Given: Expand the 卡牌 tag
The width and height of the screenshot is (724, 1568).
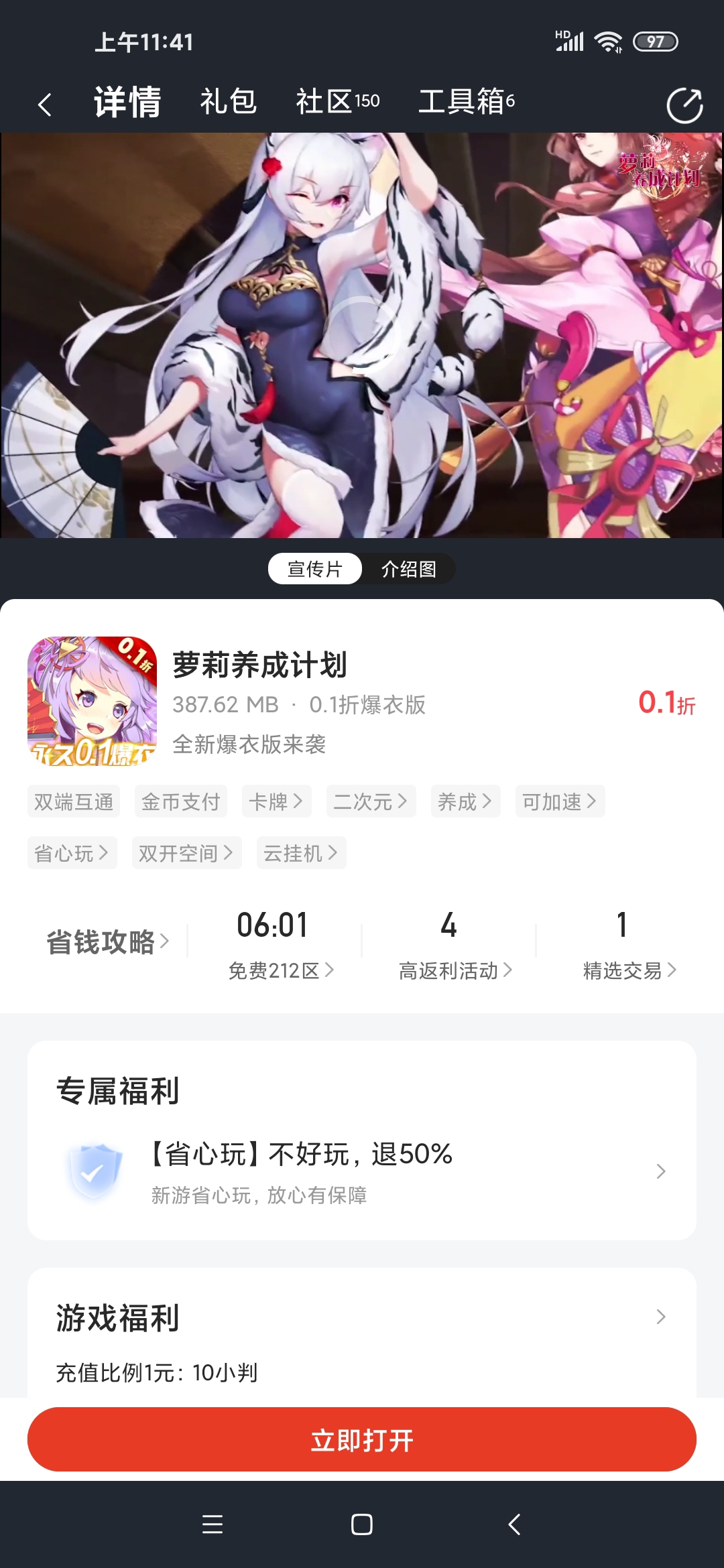Looking at the screenshot, I should [276, 801].
